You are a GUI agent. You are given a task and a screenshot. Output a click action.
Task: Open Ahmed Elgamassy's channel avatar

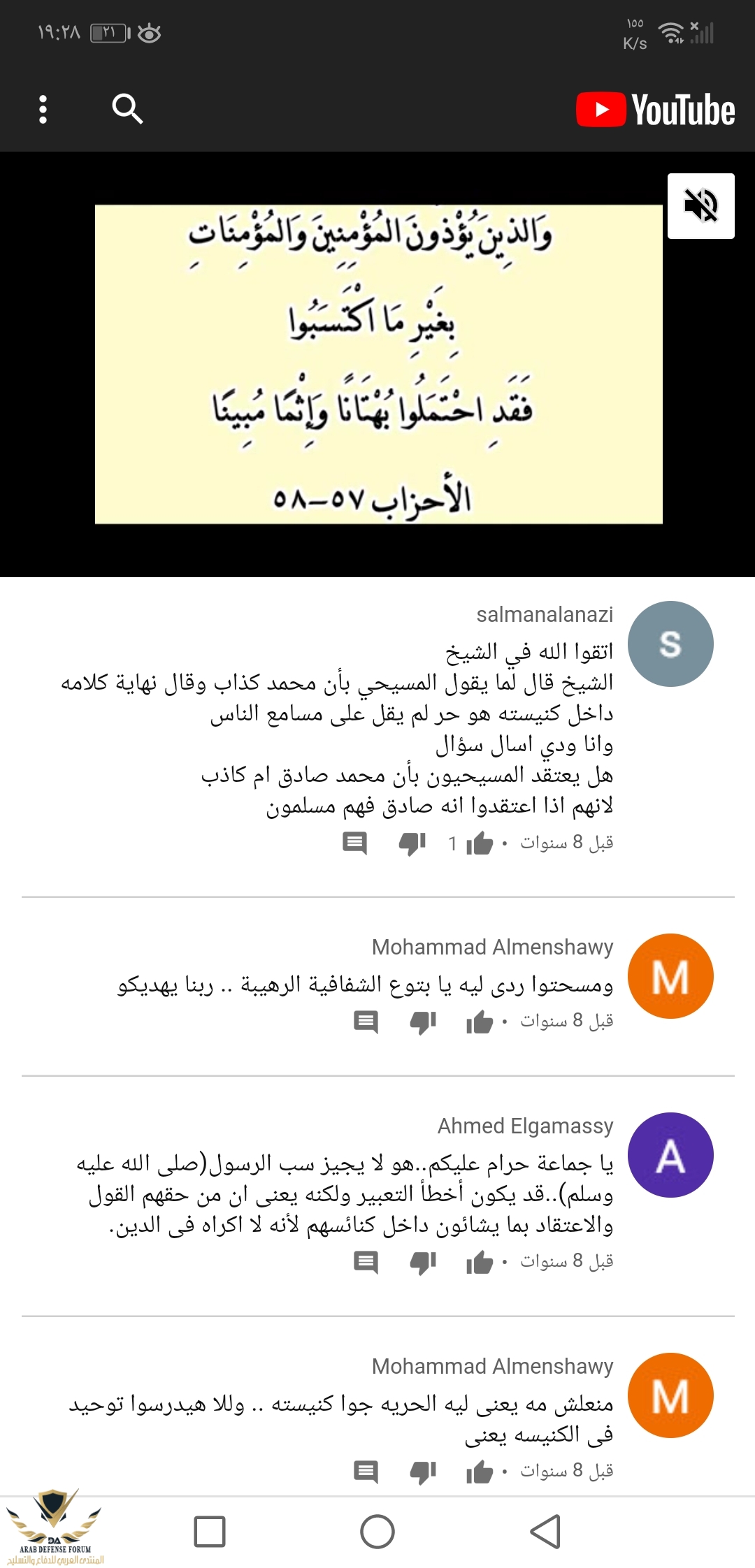pos(670,1155)
